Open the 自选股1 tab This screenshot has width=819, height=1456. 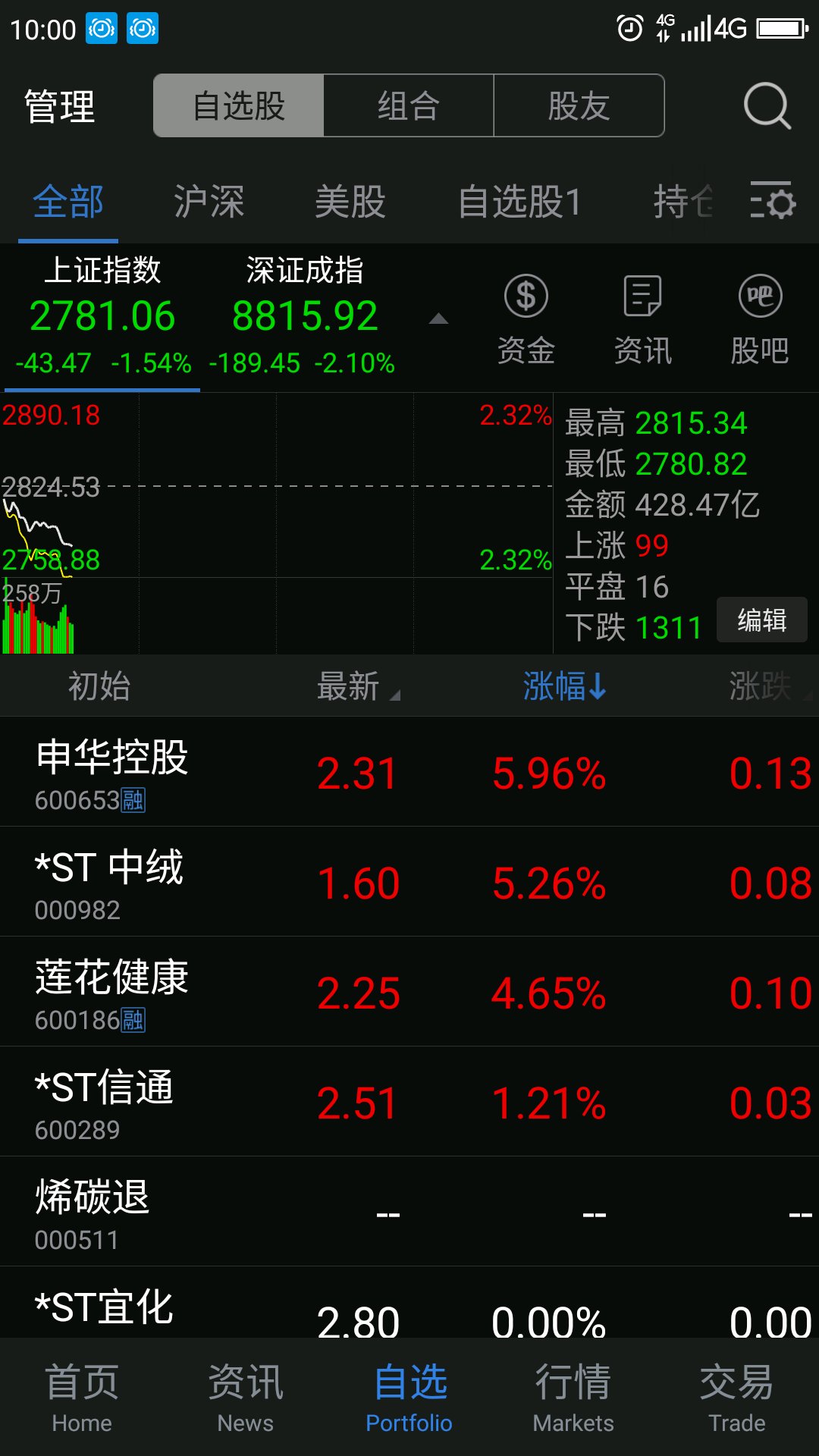(520, 202)
